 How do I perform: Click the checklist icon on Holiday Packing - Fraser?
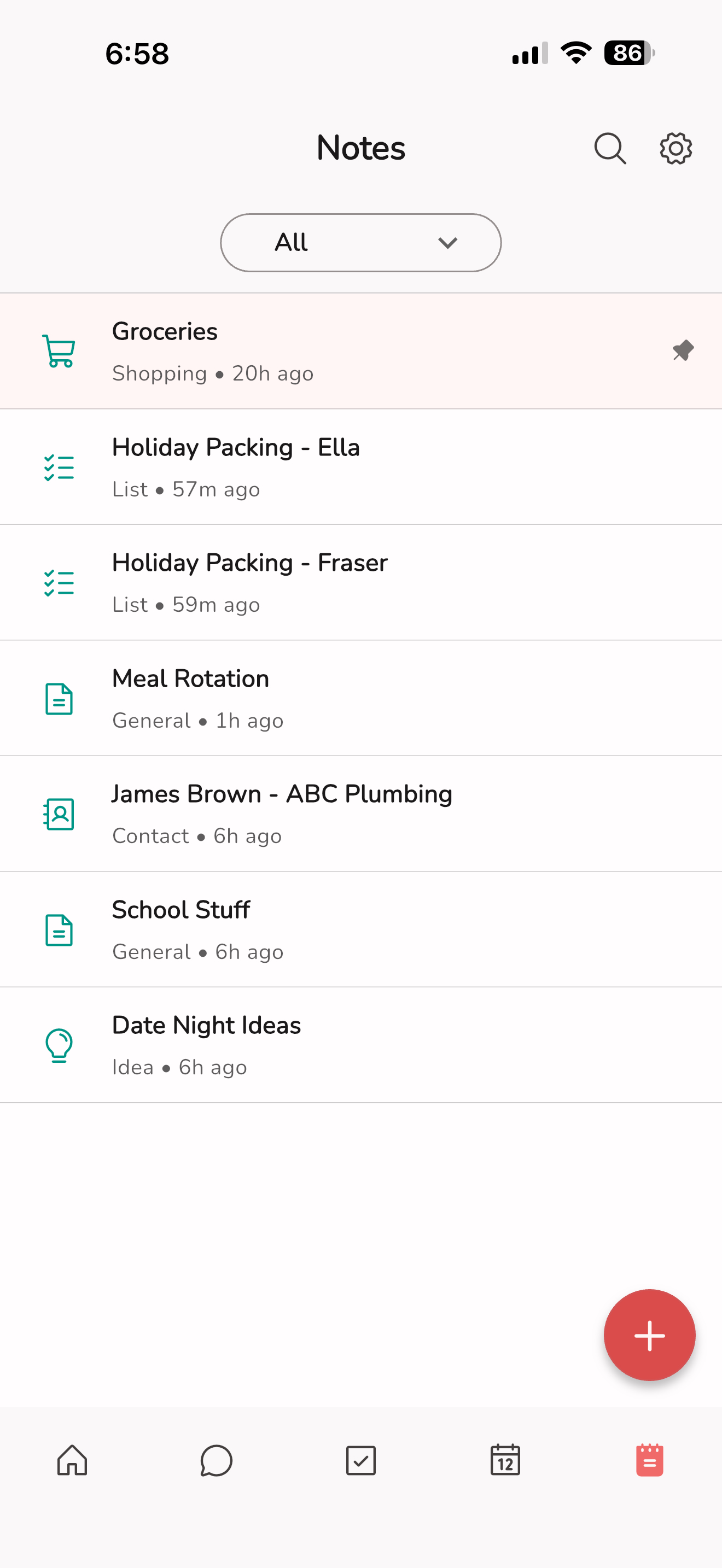tap(59, 582)
